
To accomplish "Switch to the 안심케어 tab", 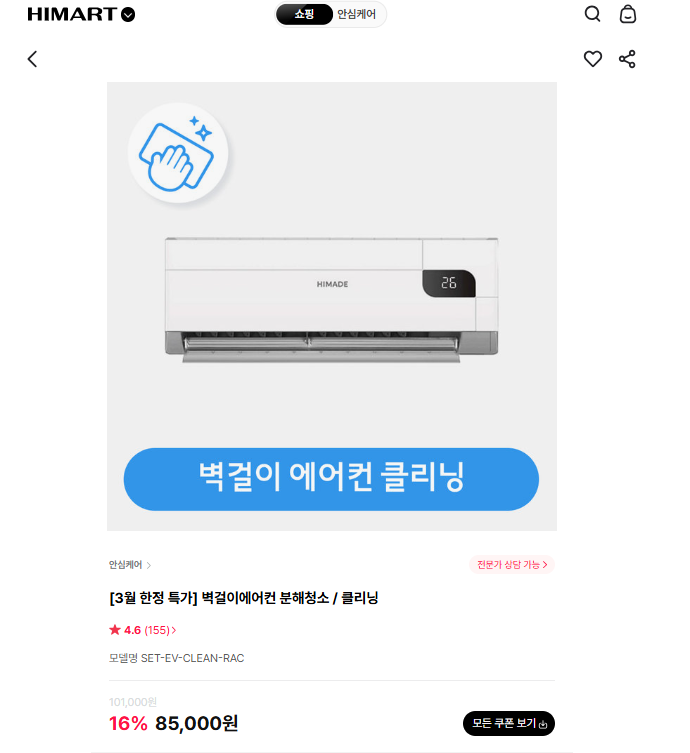I will point(357,14).
